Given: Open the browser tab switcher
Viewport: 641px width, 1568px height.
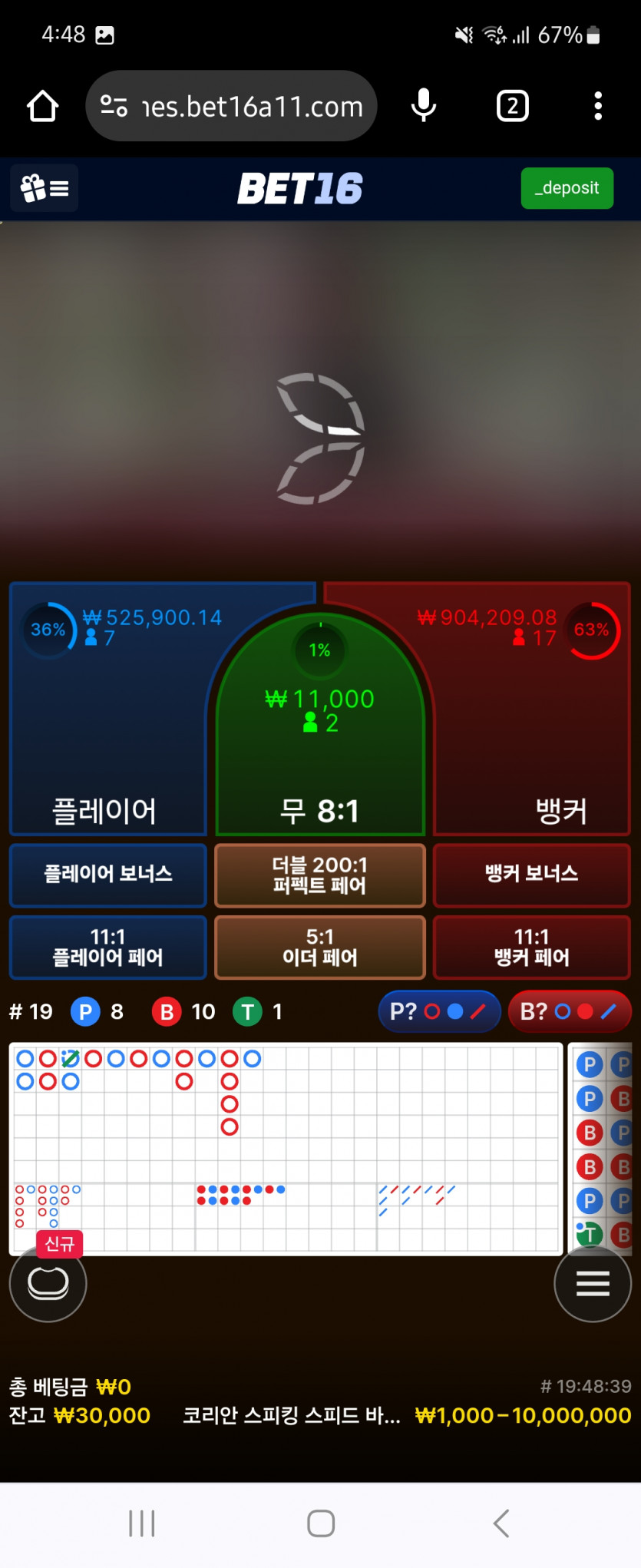Looking at the screenshot, I should click(x=512, y=106).
